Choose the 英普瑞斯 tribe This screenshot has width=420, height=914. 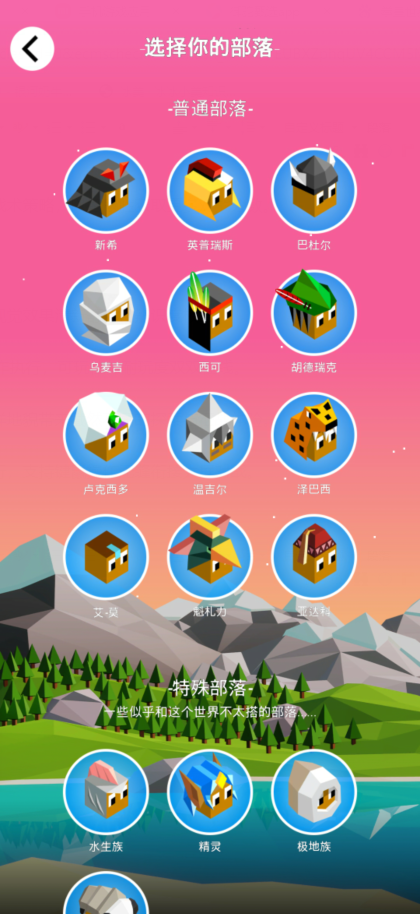pos(210,191)
